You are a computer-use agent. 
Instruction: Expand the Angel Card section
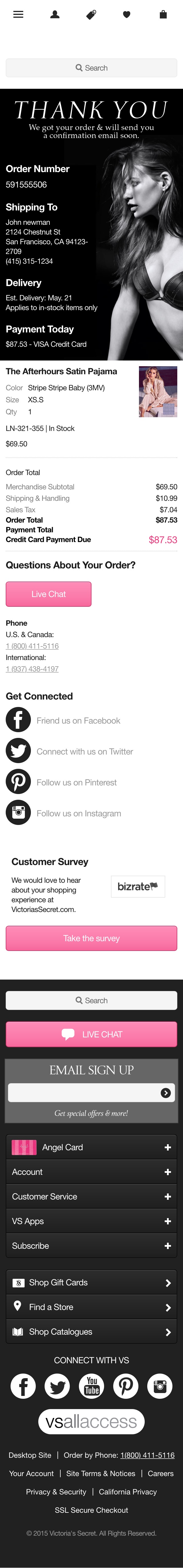click(x=91, y=1147)
